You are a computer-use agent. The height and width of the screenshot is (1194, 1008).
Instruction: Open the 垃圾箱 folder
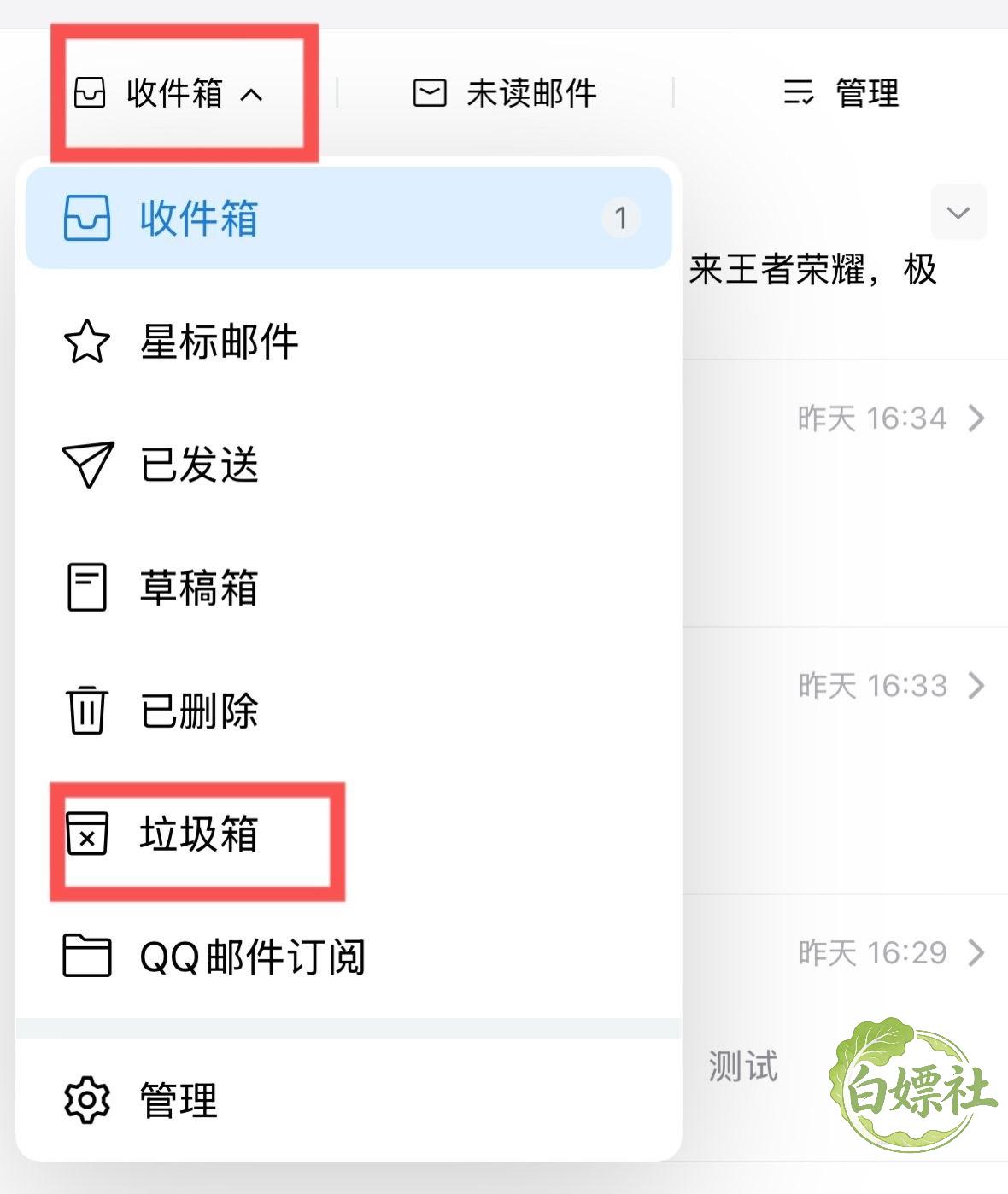point(349,834)
